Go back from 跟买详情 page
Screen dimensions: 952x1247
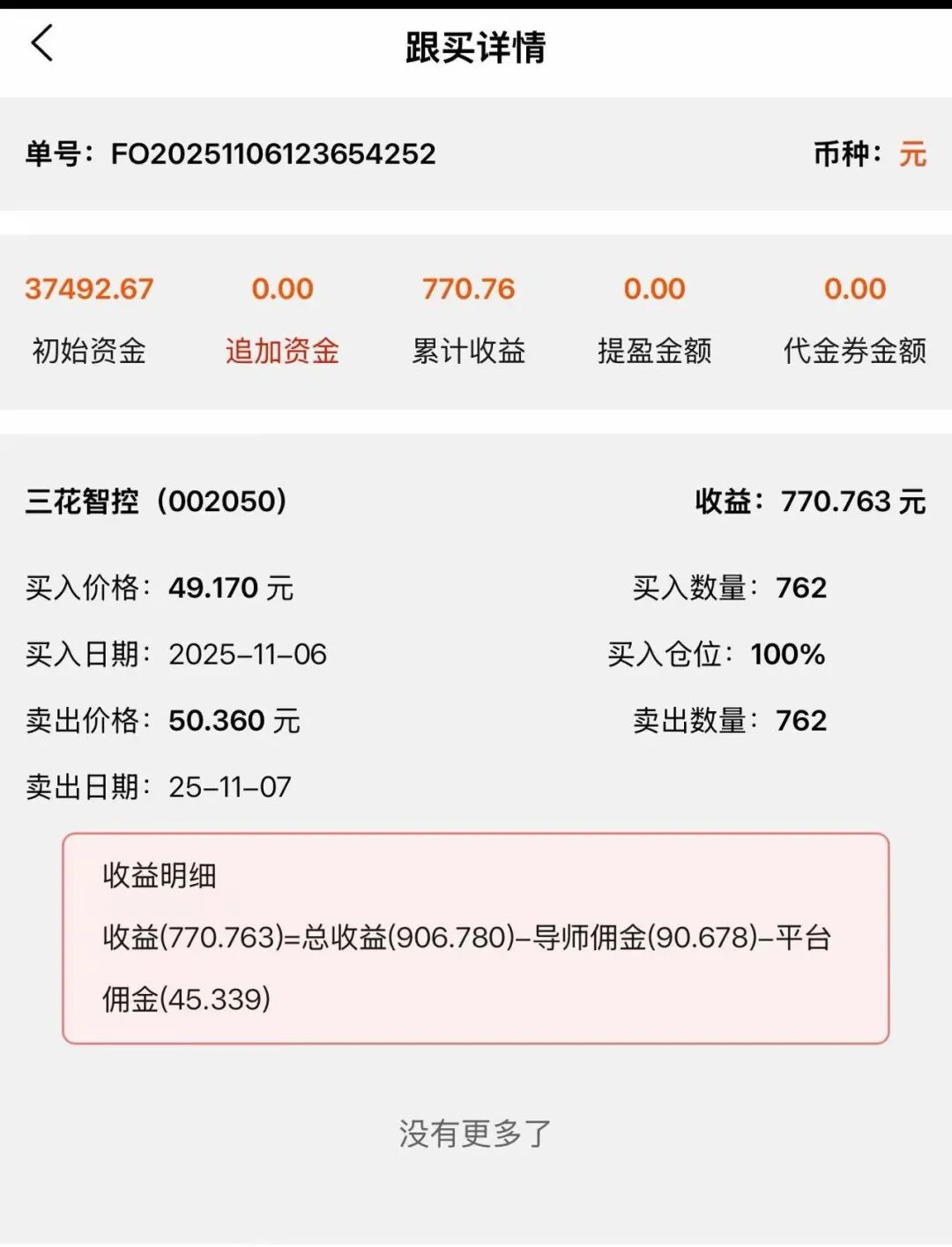coord(42,44)
